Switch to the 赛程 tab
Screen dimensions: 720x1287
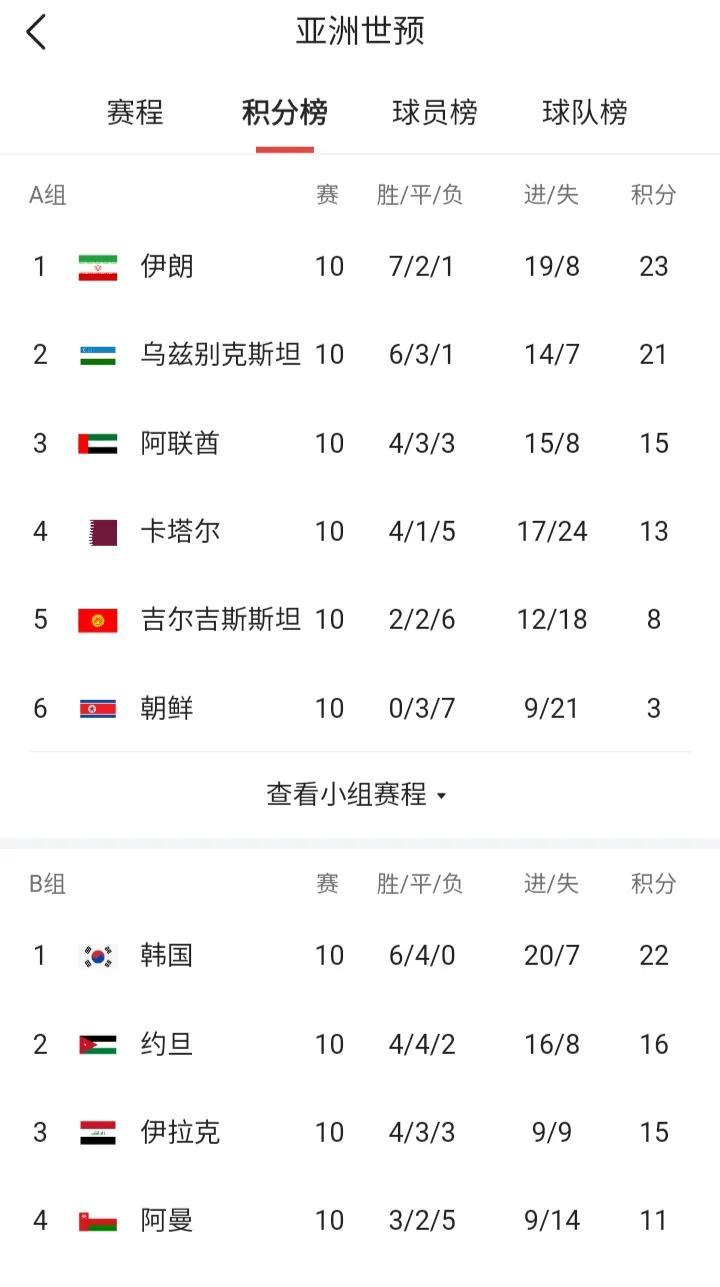pyautogui.click(x=135, y=112)
